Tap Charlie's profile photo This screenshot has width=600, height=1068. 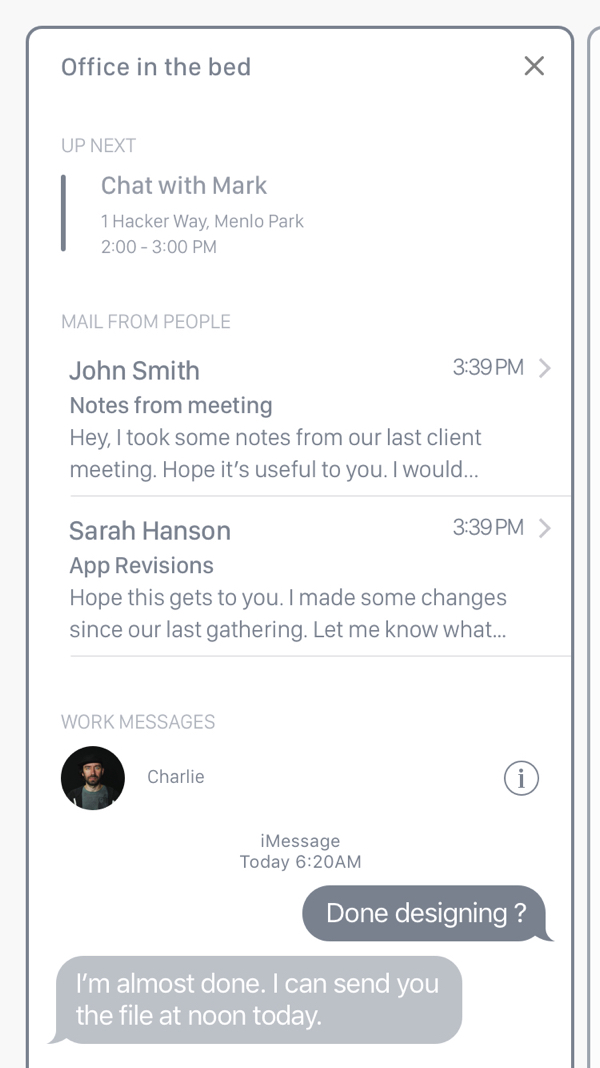click(93, 778)
